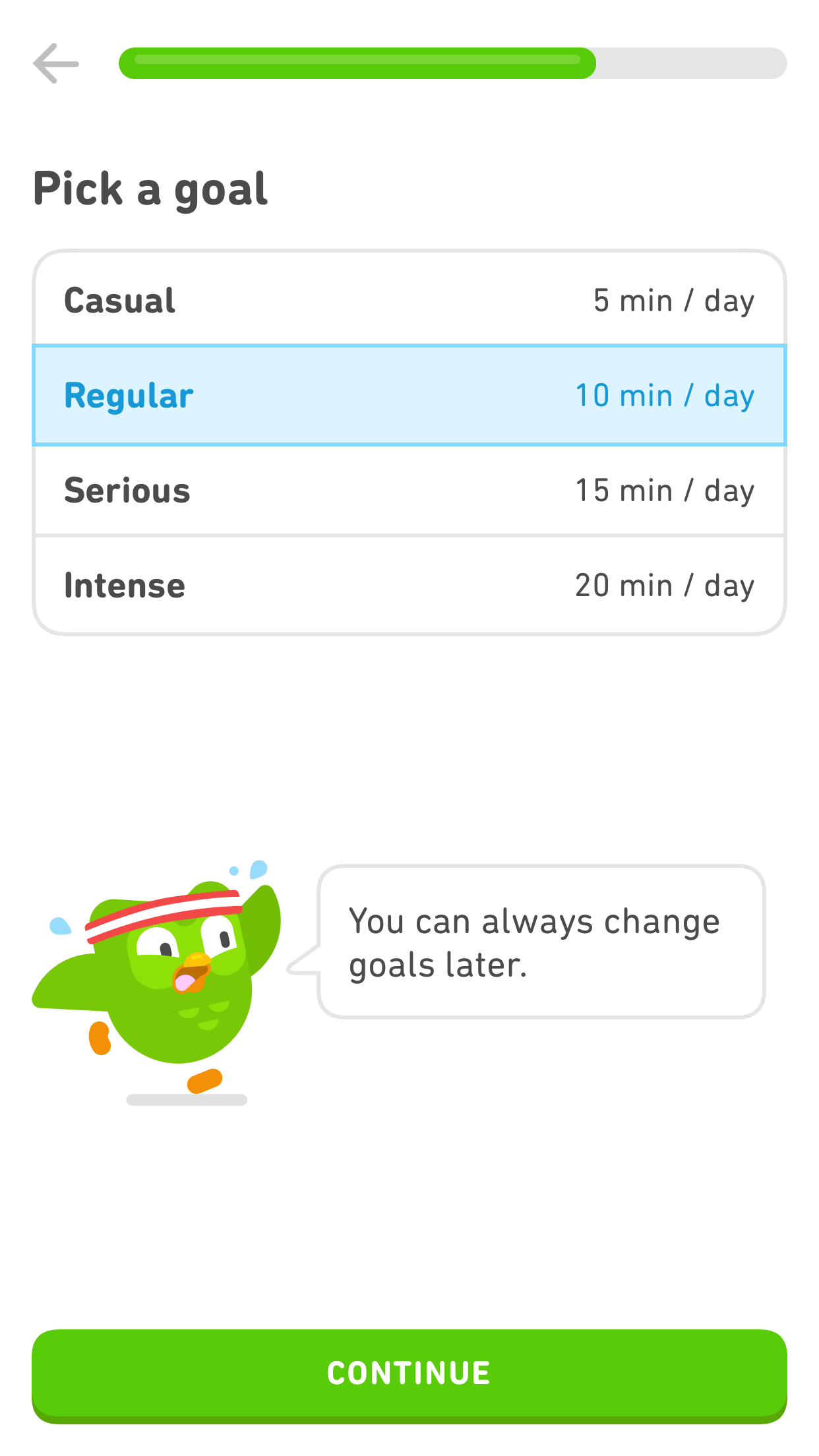The width and height of the screenshot is (819, 1456).
Task: Select the Casual 5 min goal
Action: click(x=409, y=300)
